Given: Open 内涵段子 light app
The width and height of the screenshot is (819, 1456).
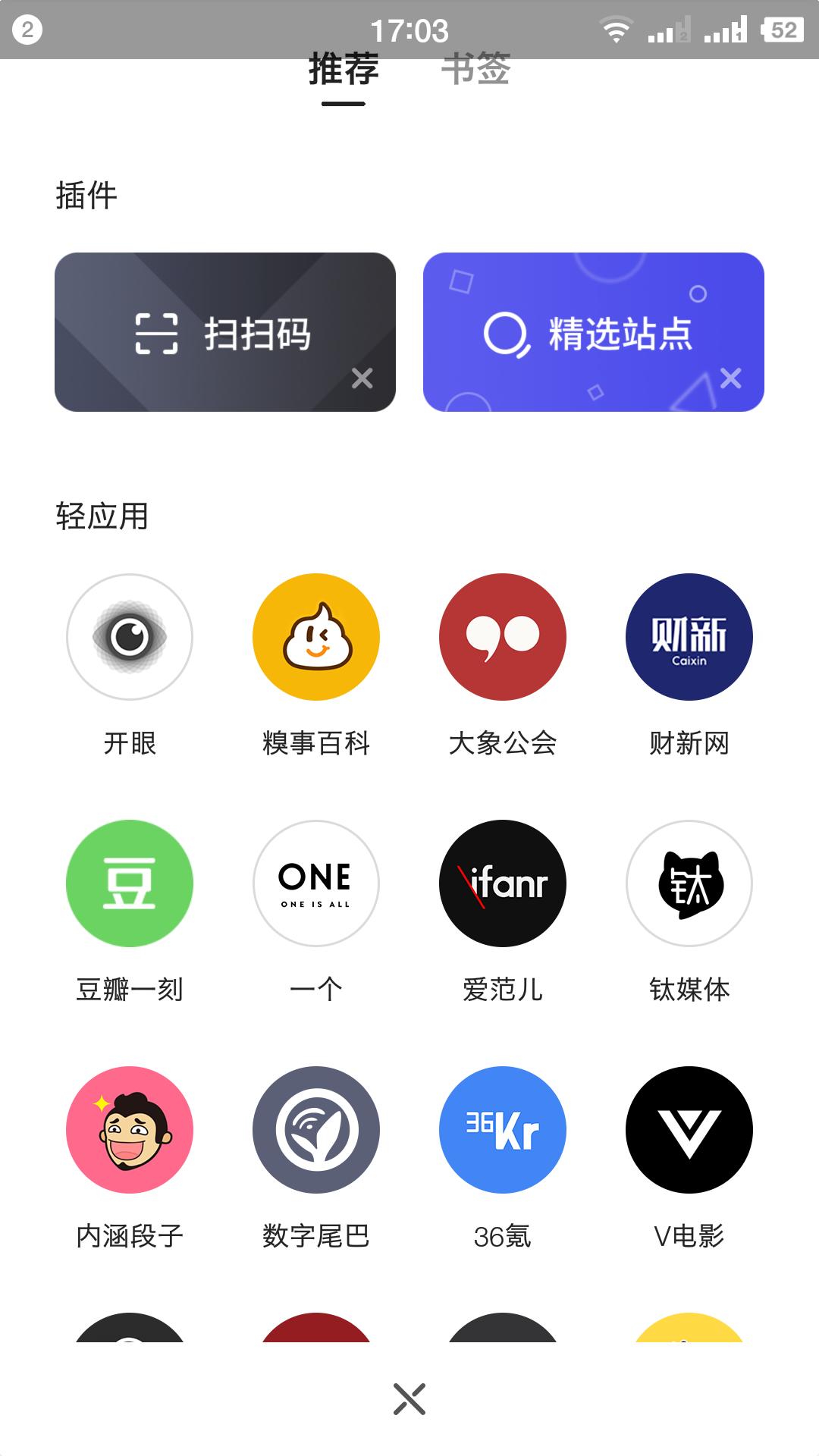Looking at the screenshot, I should tap(129, 1130).
